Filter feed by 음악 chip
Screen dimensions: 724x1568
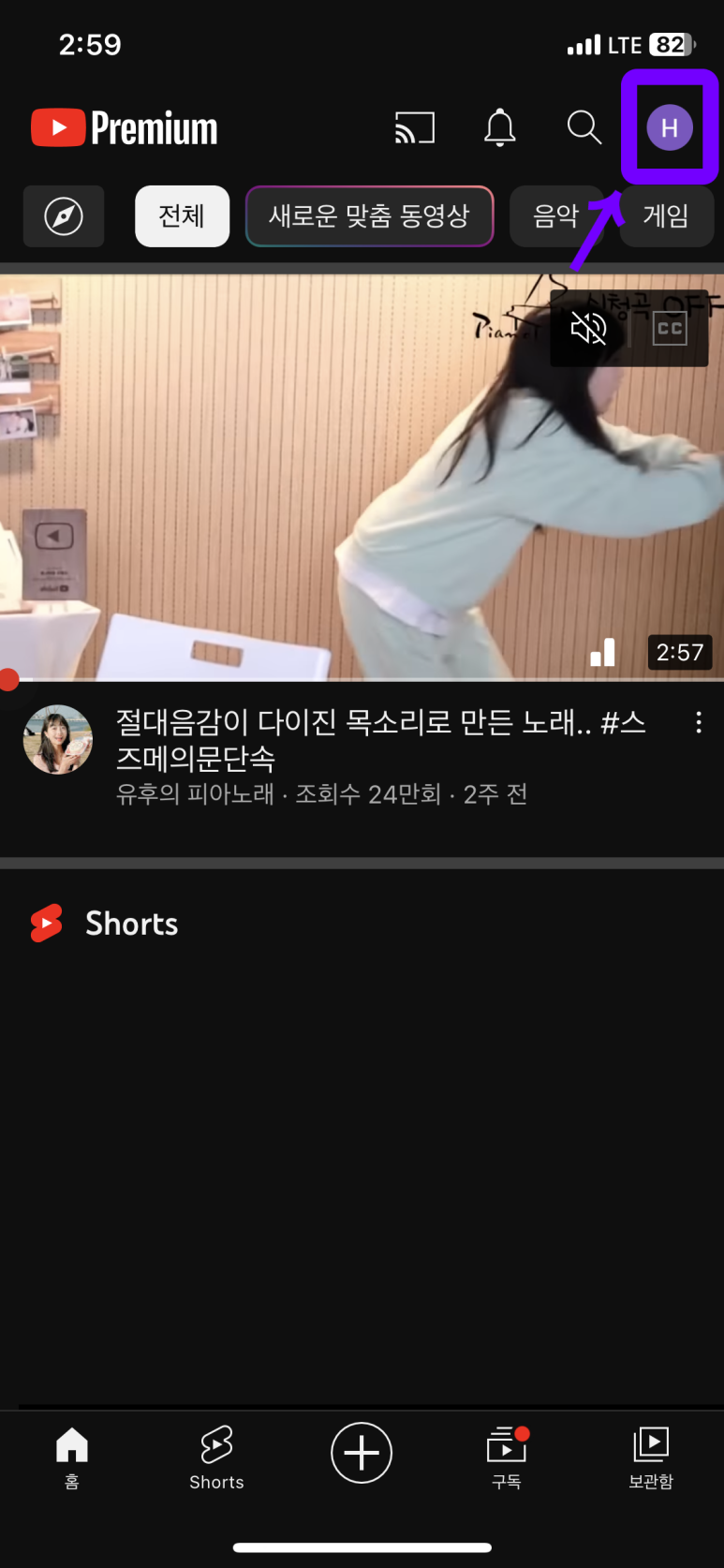click(x=555, y=216)
